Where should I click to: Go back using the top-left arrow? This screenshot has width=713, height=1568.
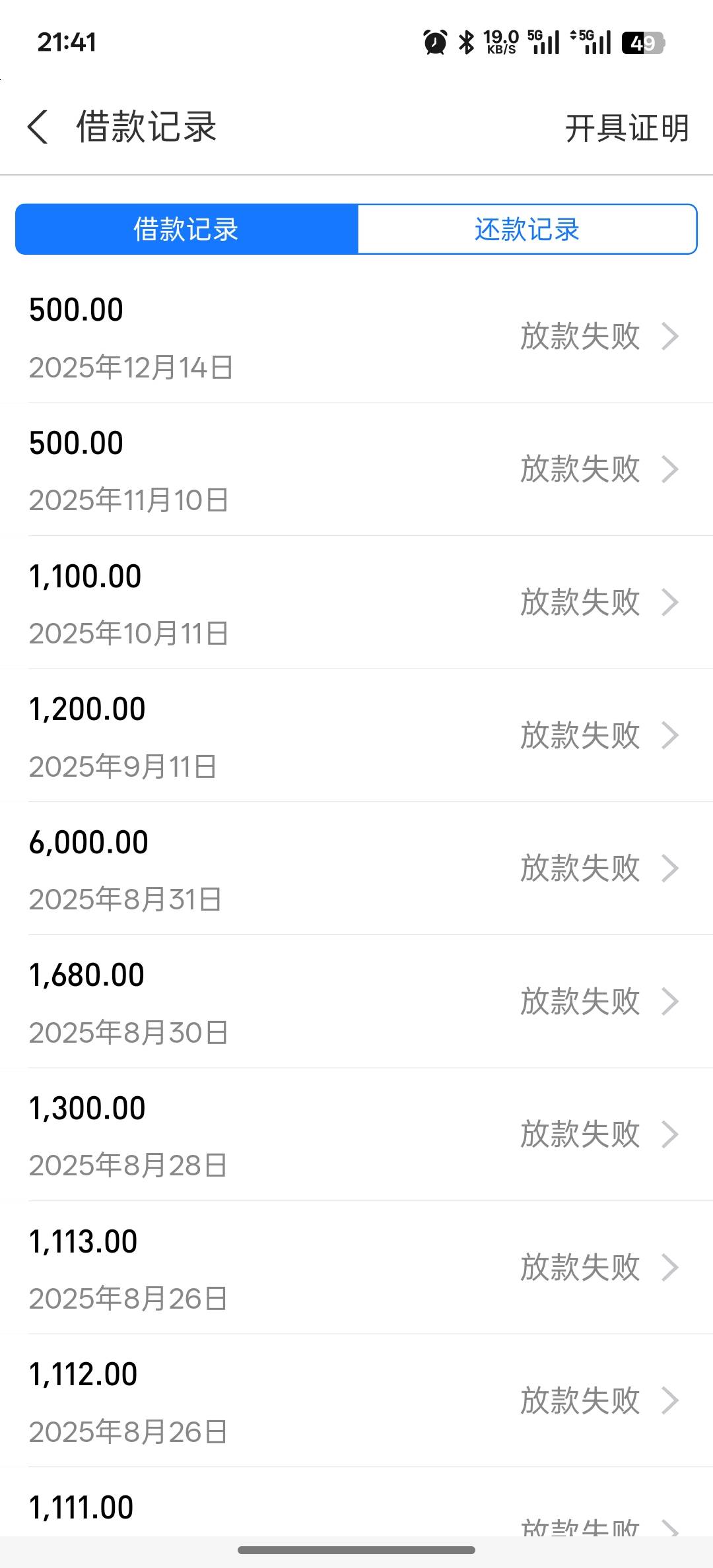click(38, 127)
